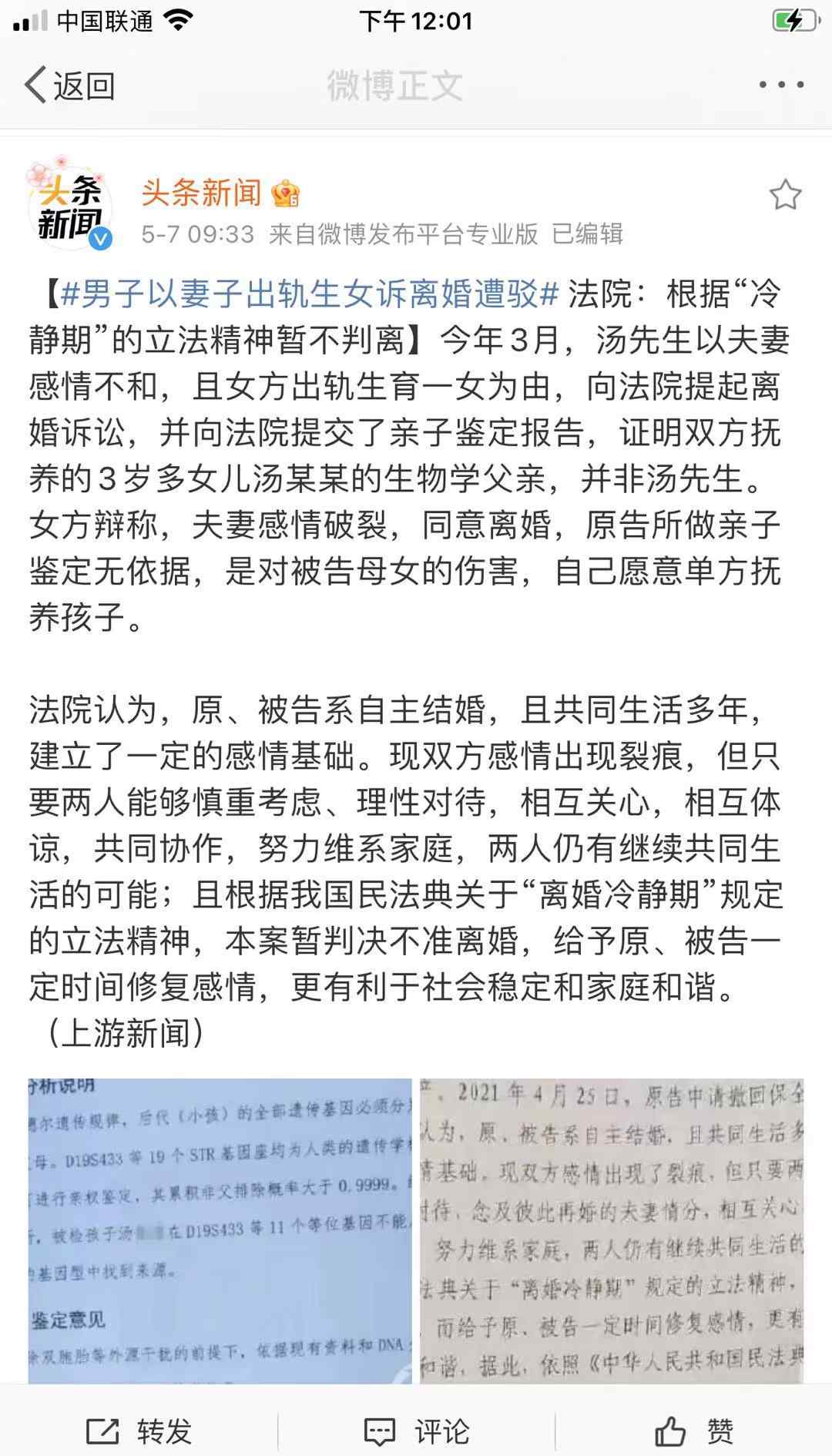Open the 头条新闻 account name

coord(202,193)
